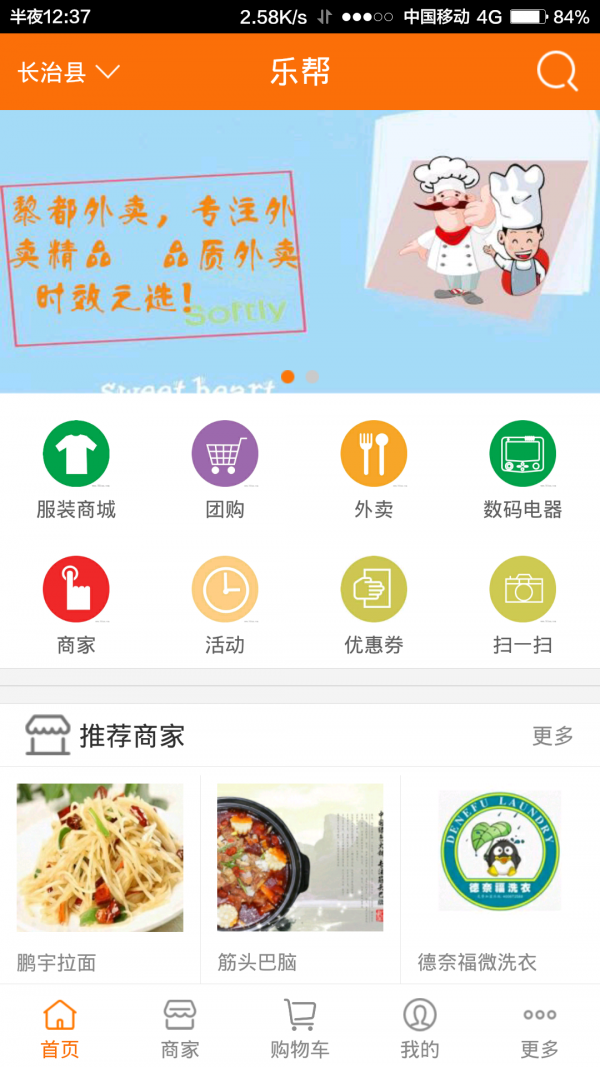Viewport: 600px width, 1067px height.
Task: Go to the 我的 profile tab
Action: tap(420, 1028)
